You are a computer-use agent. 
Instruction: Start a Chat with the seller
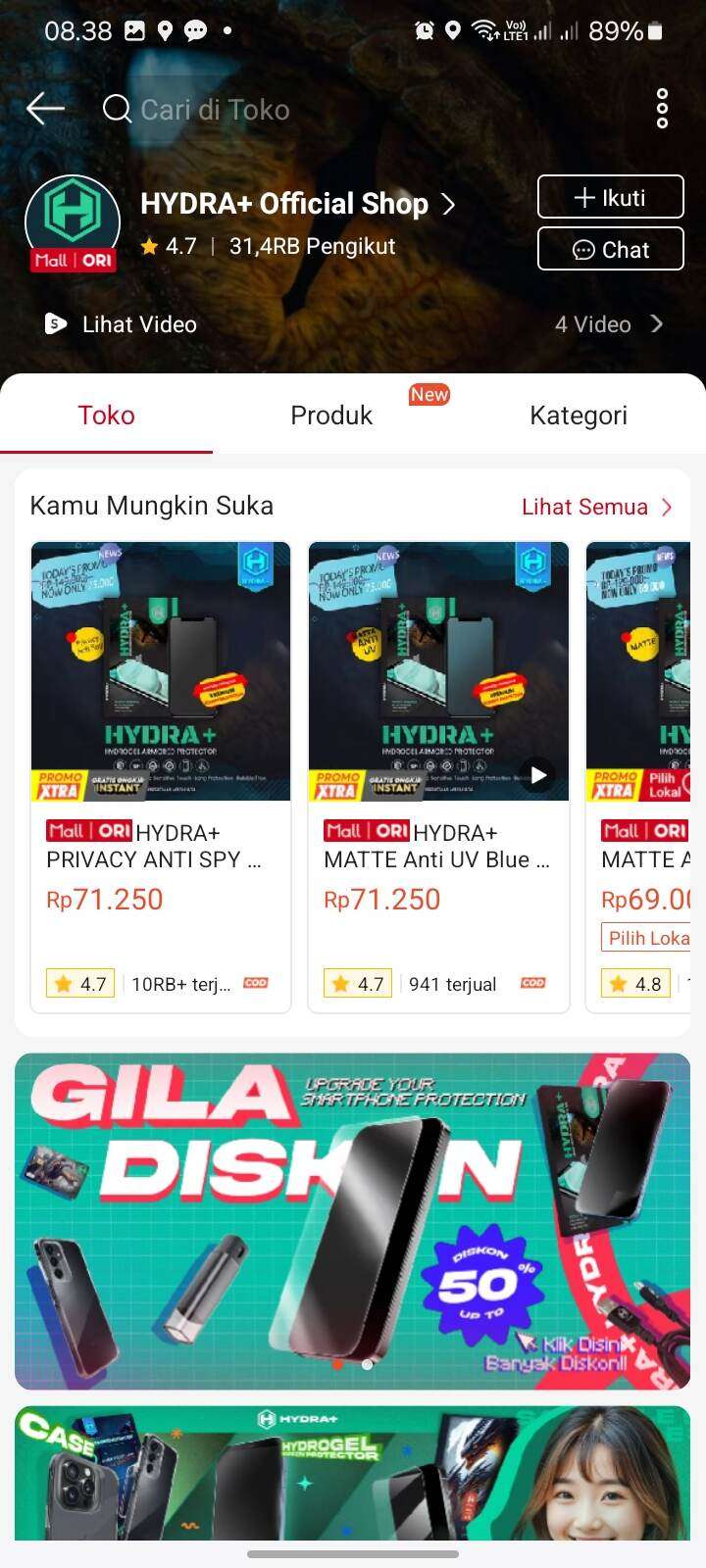click(x=610, y=249)
